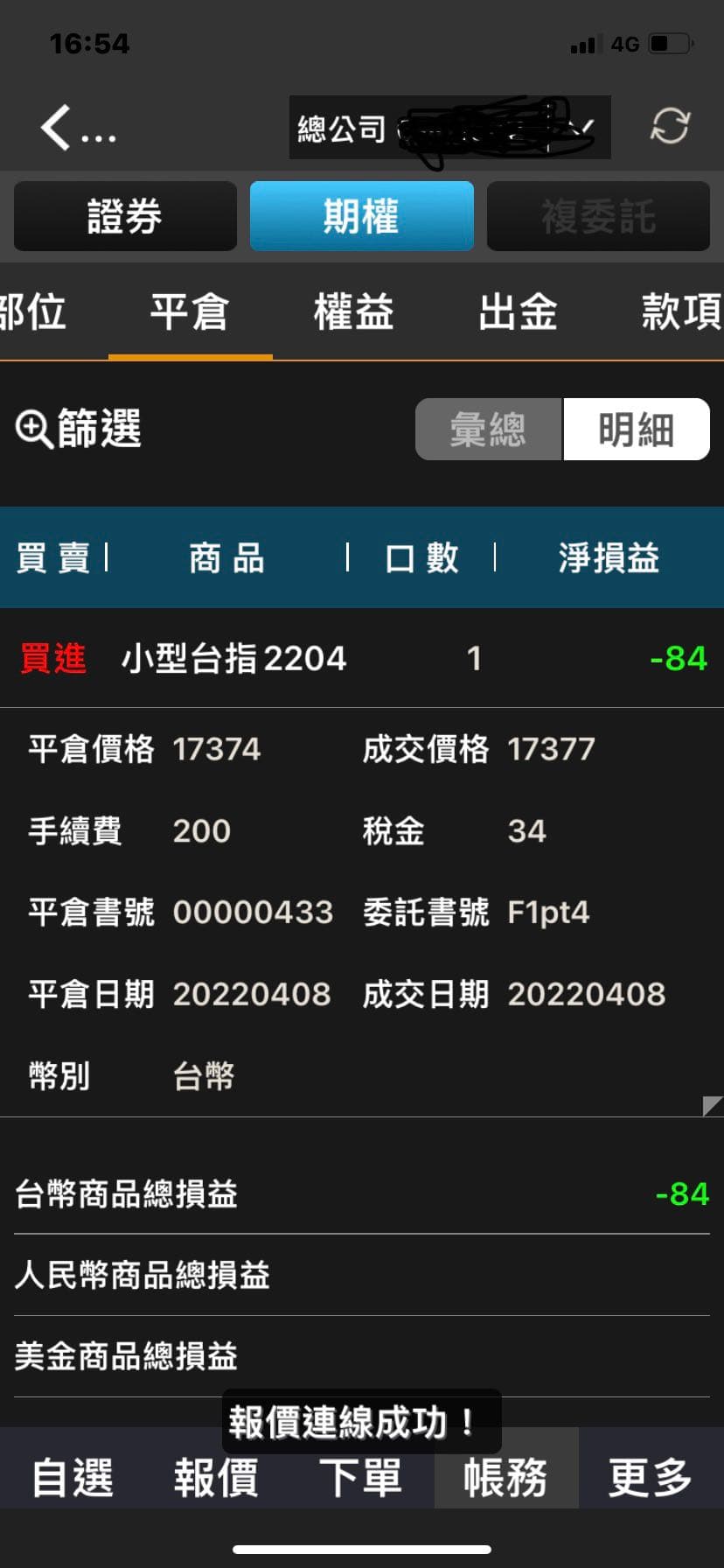Open the 下單 order entry screen
The image size is (724, 1568).
point(361,1479)
